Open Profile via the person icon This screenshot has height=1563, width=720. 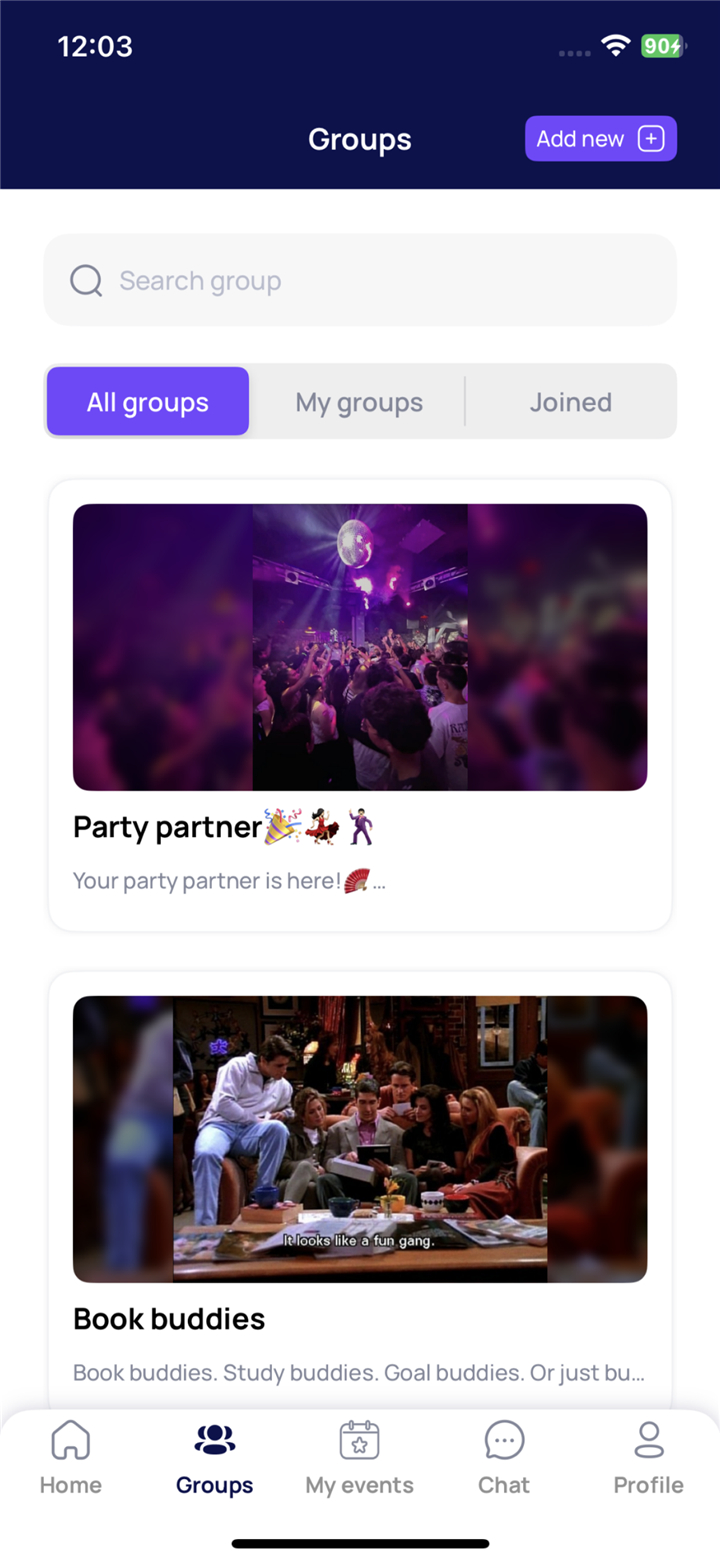coord(648,1438)
